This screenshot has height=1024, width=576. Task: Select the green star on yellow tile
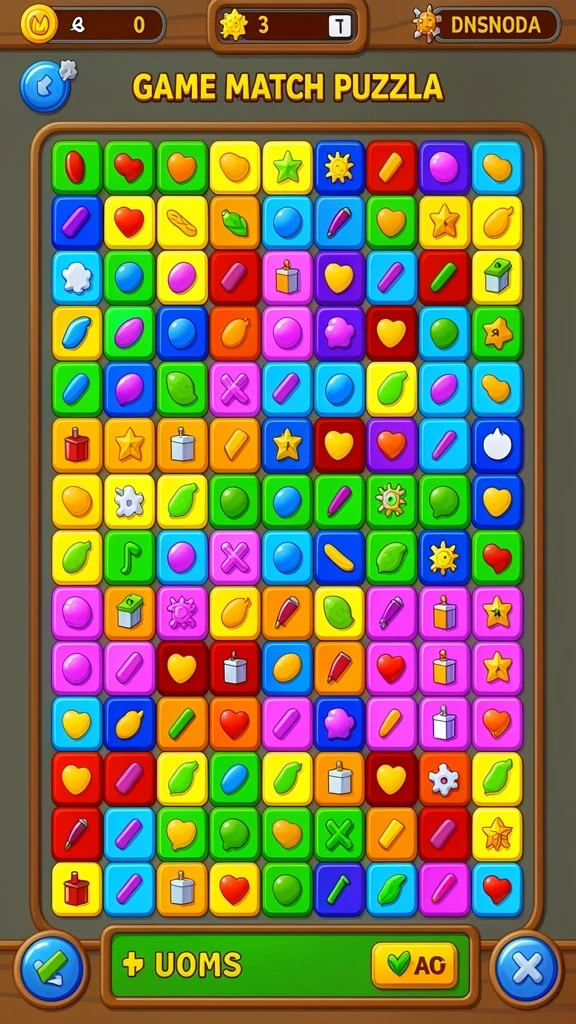287,167
